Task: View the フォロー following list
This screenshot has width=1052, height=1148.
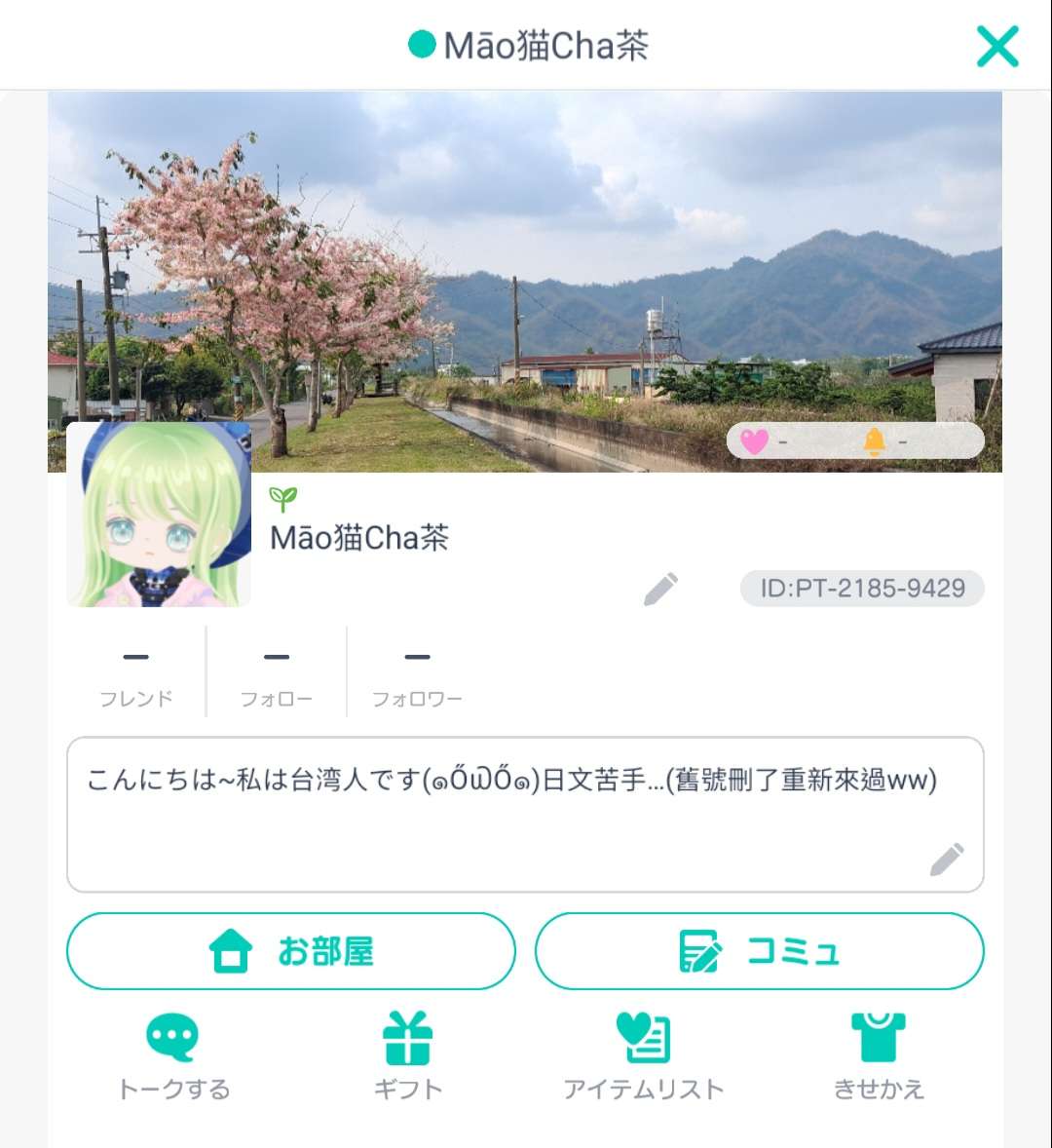Action: point(277,672)
